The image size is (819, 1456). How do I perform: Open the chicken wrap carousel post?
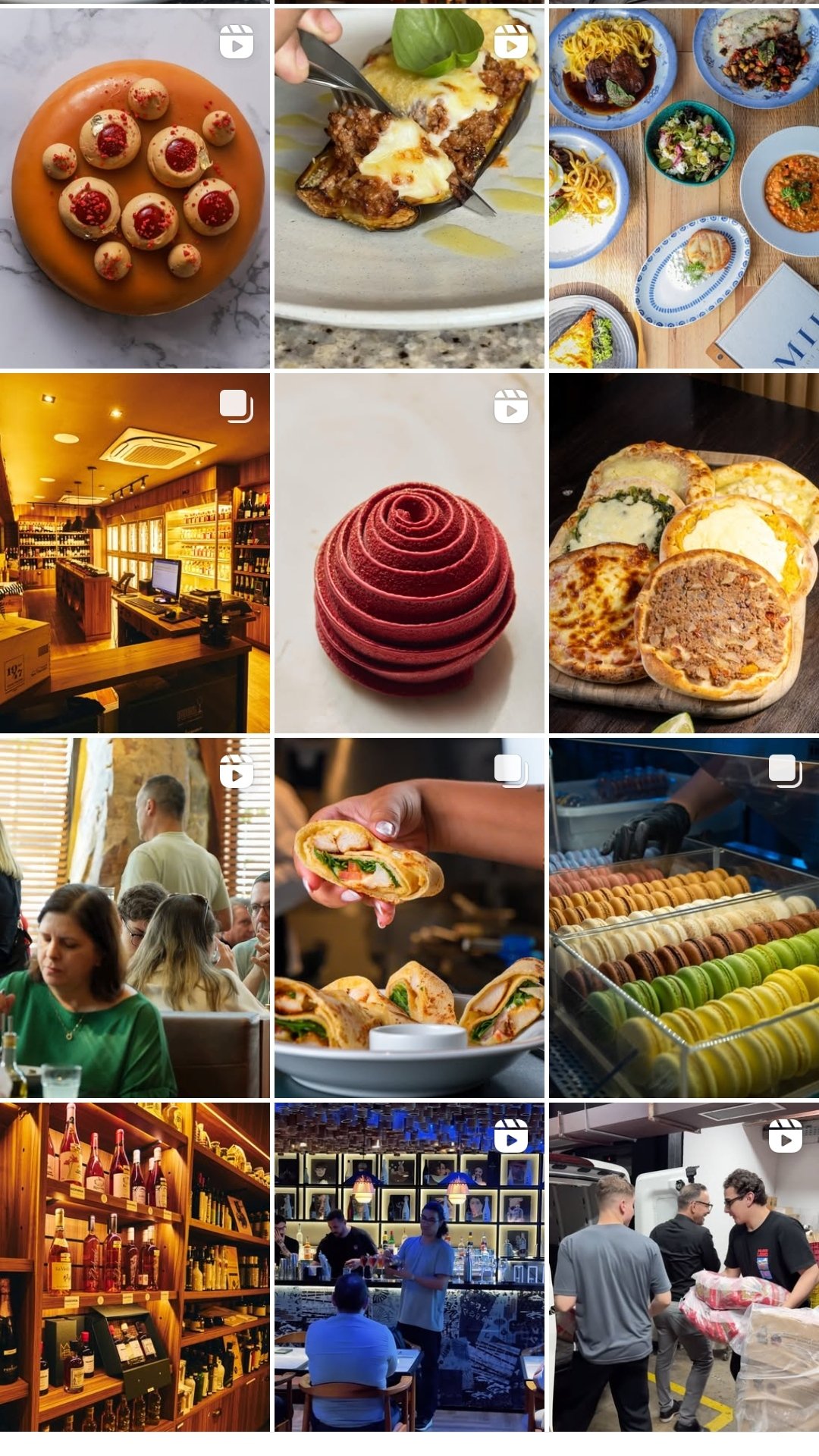click(x=409, y=918)
